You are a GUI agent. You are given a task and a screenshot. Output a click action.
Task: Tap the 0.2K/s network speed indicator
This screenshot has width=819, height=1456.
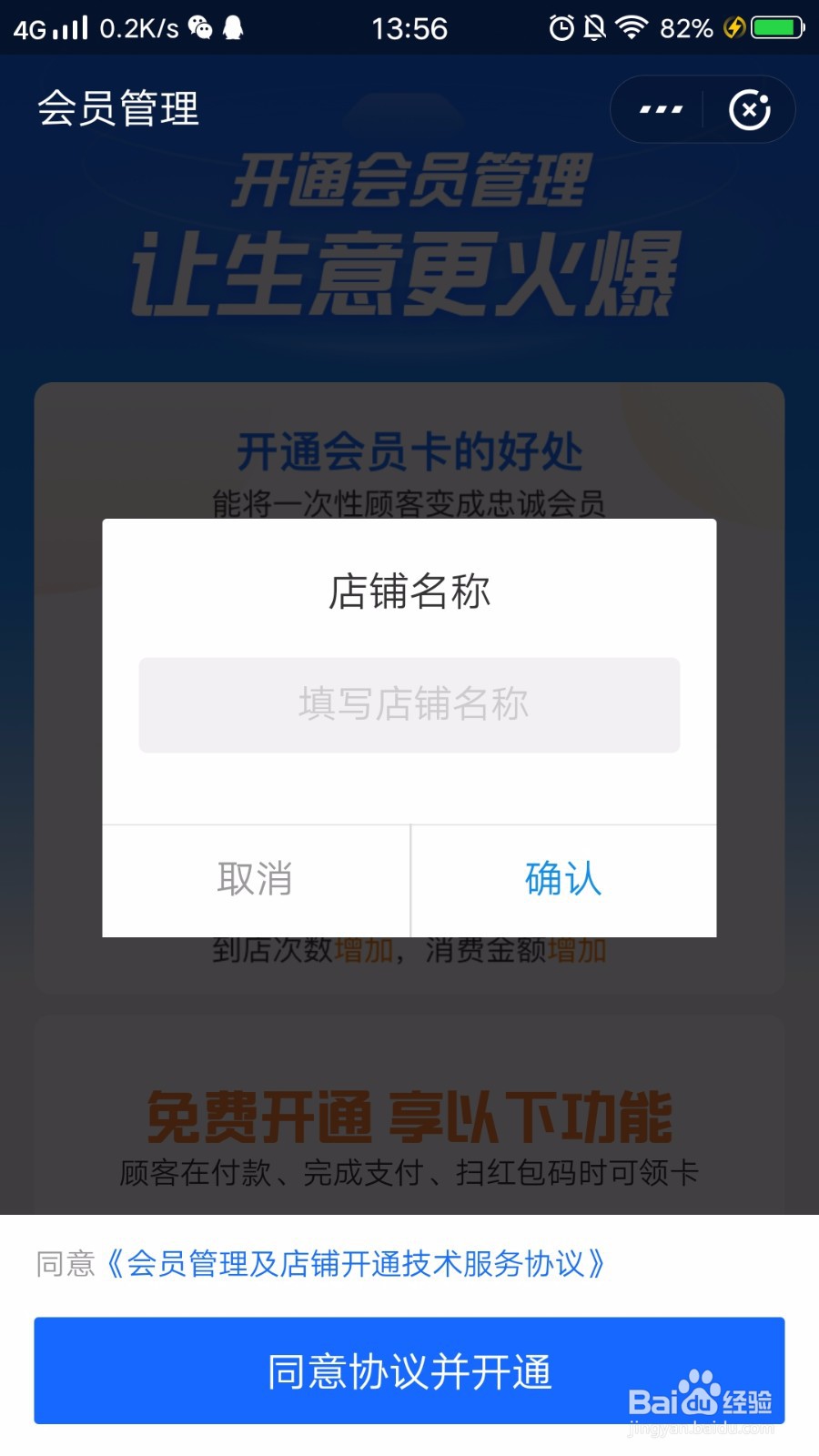(138, 27)
